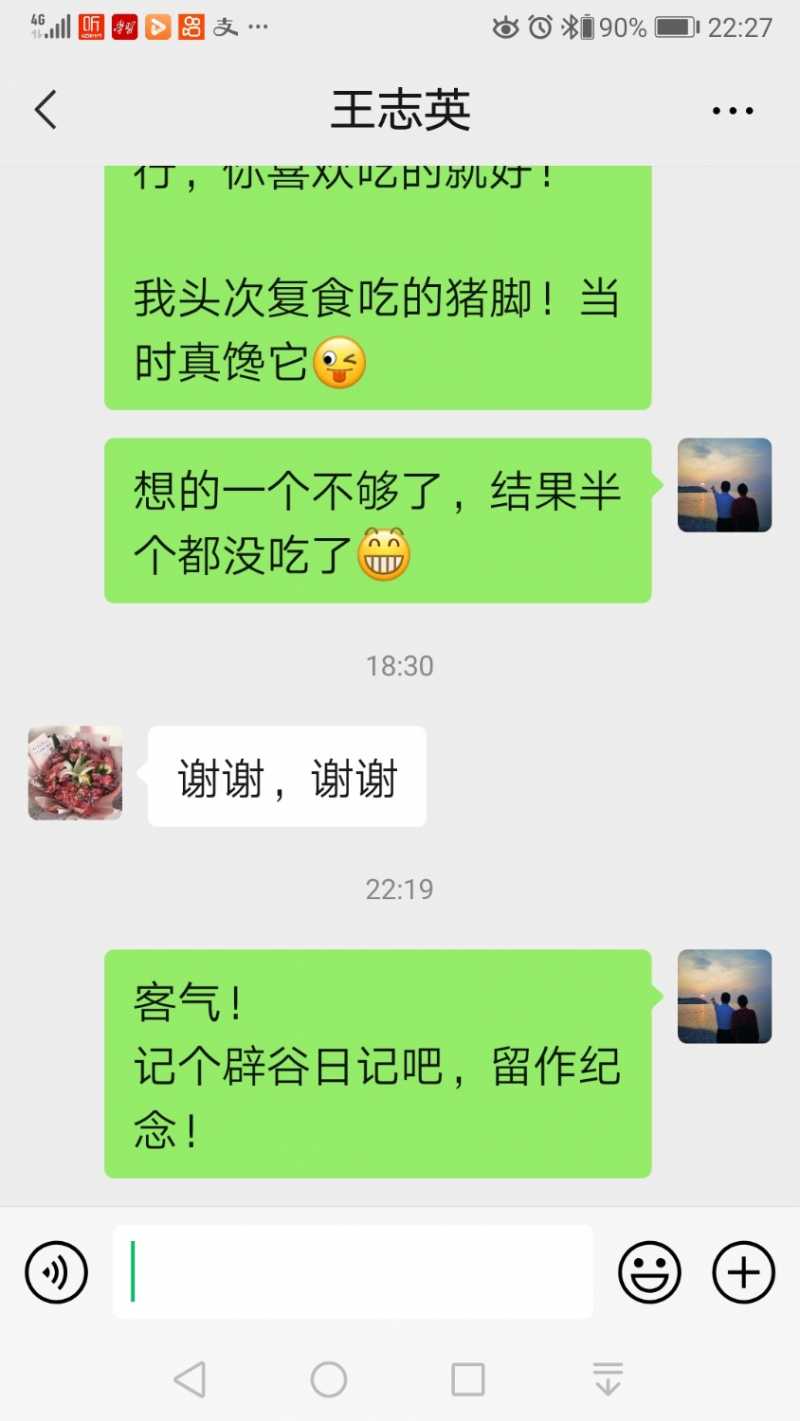
Task: Tap the message text input field
Action: point(353,1272)
